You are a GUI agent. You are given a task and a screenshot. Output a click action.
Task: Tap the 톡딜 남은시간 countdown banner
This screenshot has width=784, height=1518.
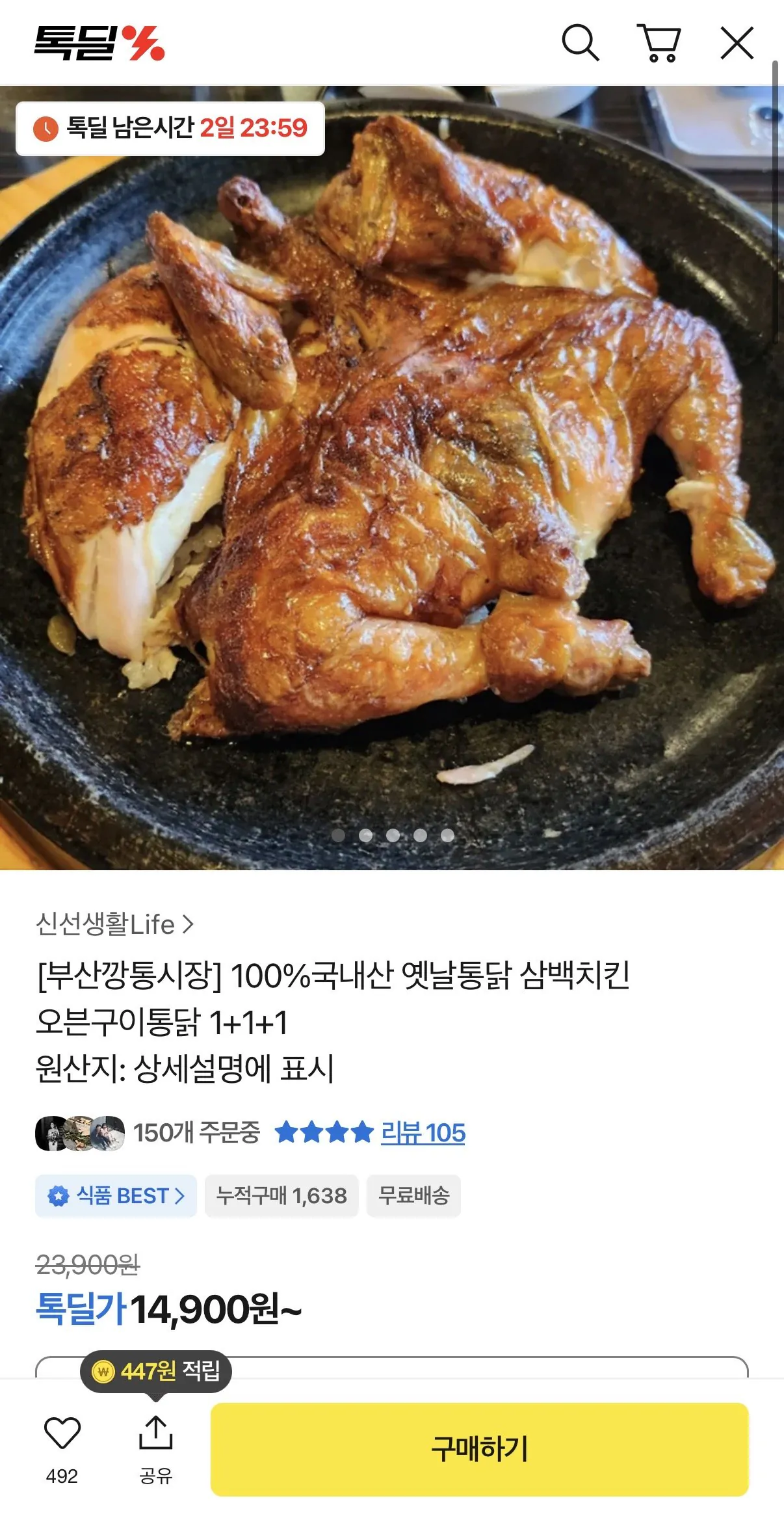pyautogui.click(x=169, y=129)
